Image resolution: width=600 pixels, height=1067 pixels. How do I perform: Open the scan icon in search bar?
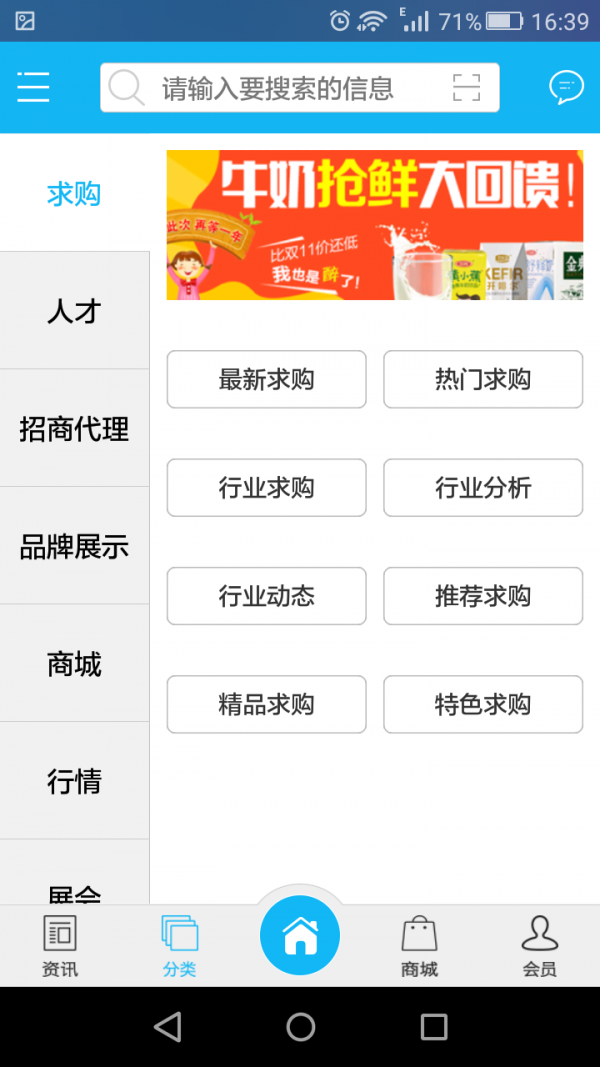tap(467, 88)
